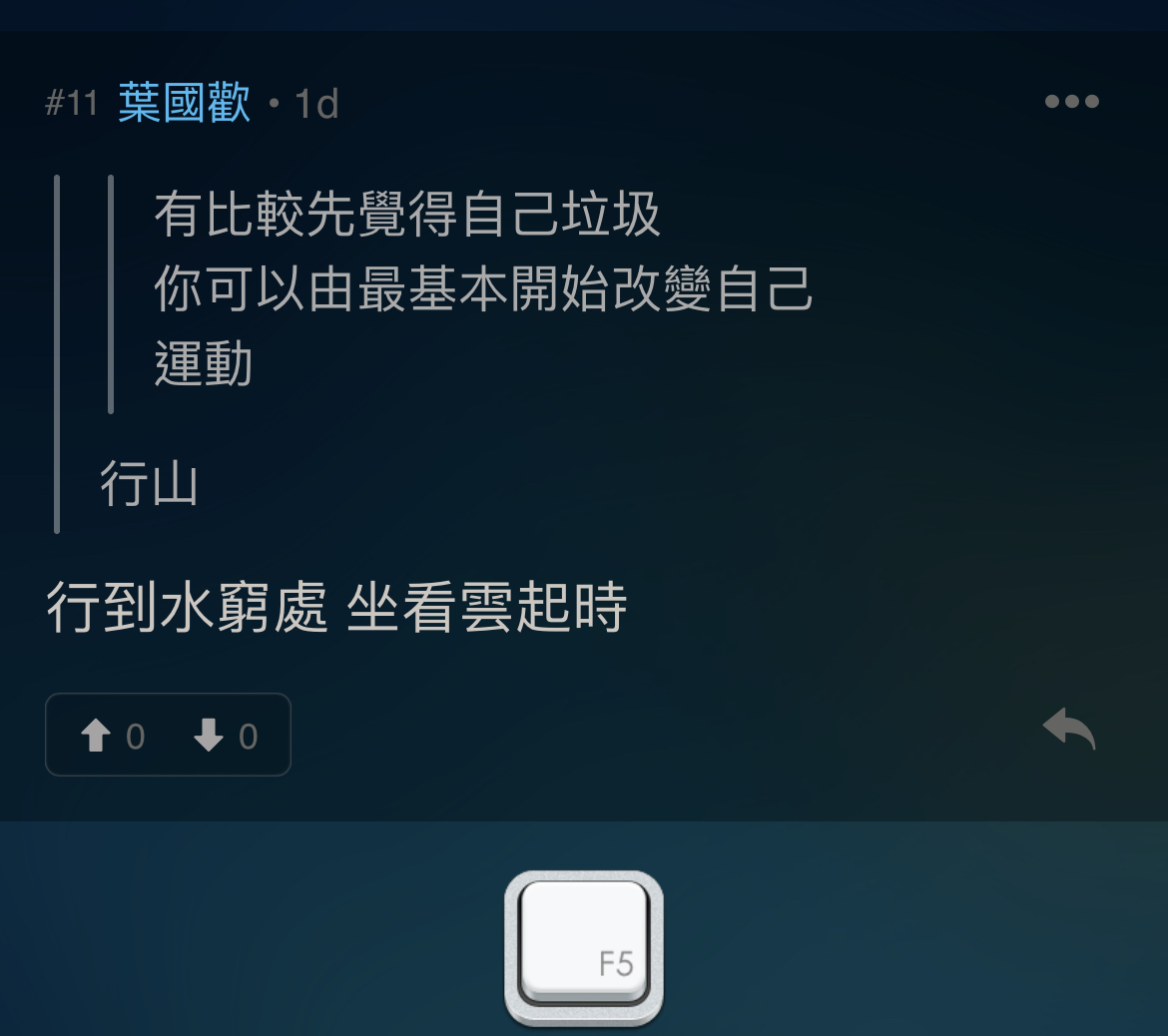Open the overflow menu on post #11

pos(1071,102)
